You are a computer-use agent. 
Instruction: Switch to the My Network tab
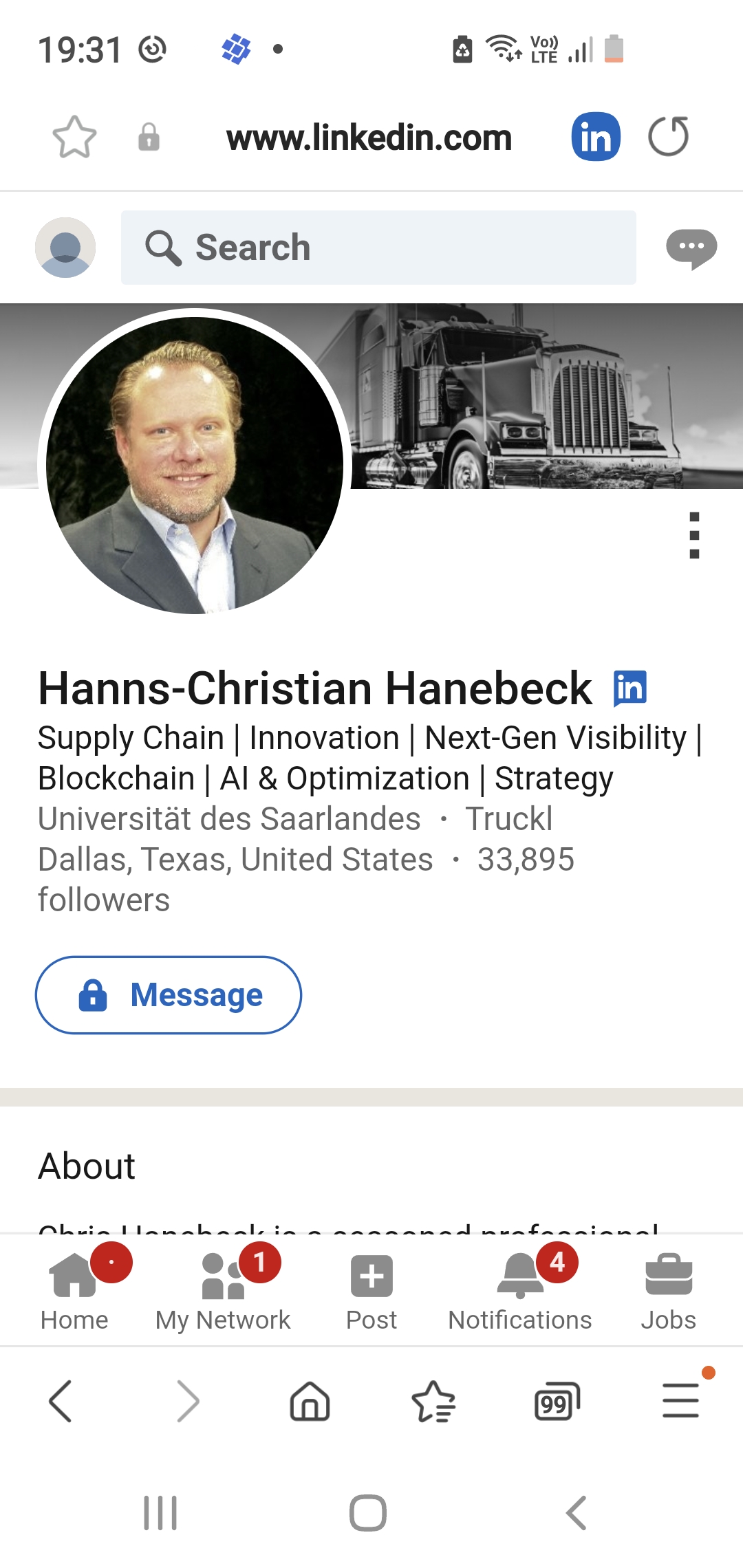coord(223,1289)
